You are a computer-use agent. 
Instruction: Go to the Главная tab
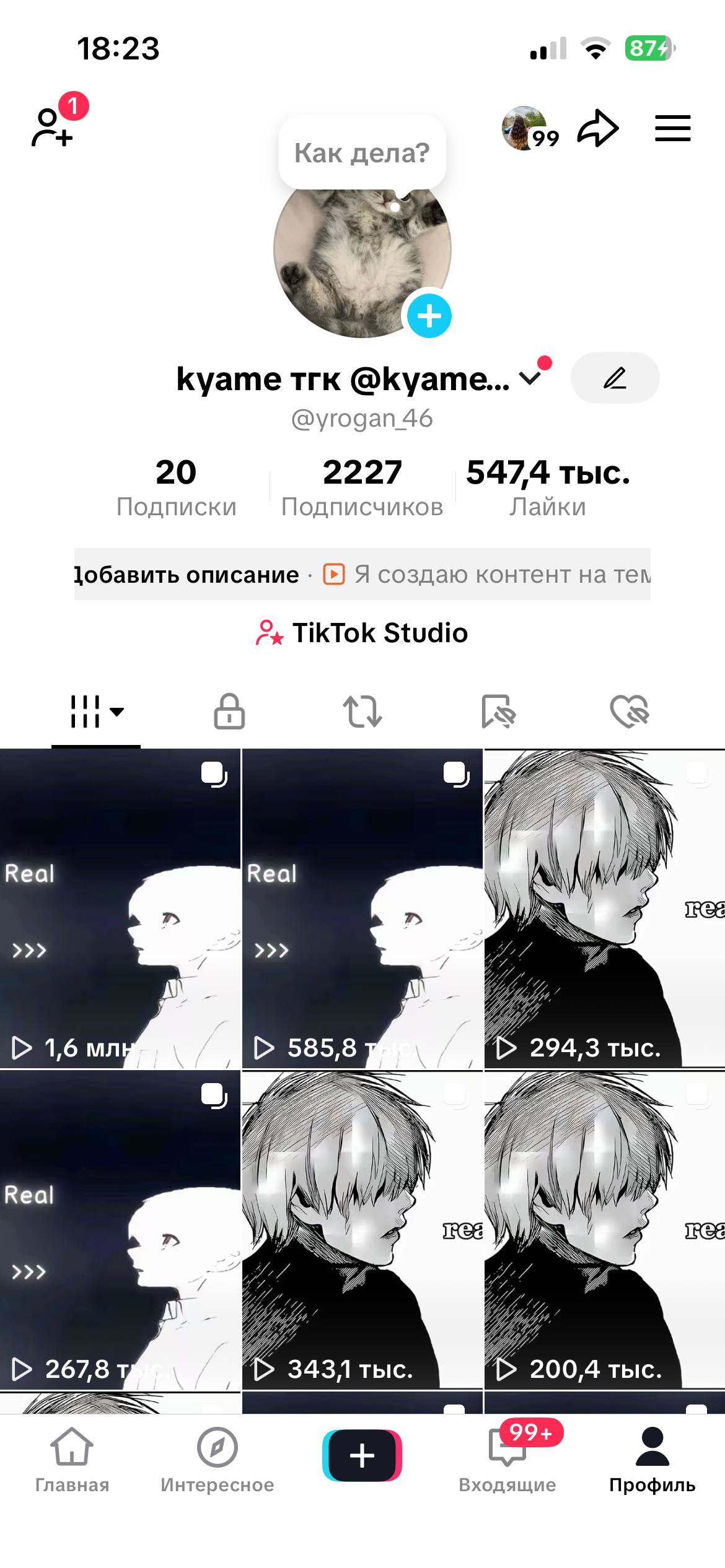click(72, 1458)
